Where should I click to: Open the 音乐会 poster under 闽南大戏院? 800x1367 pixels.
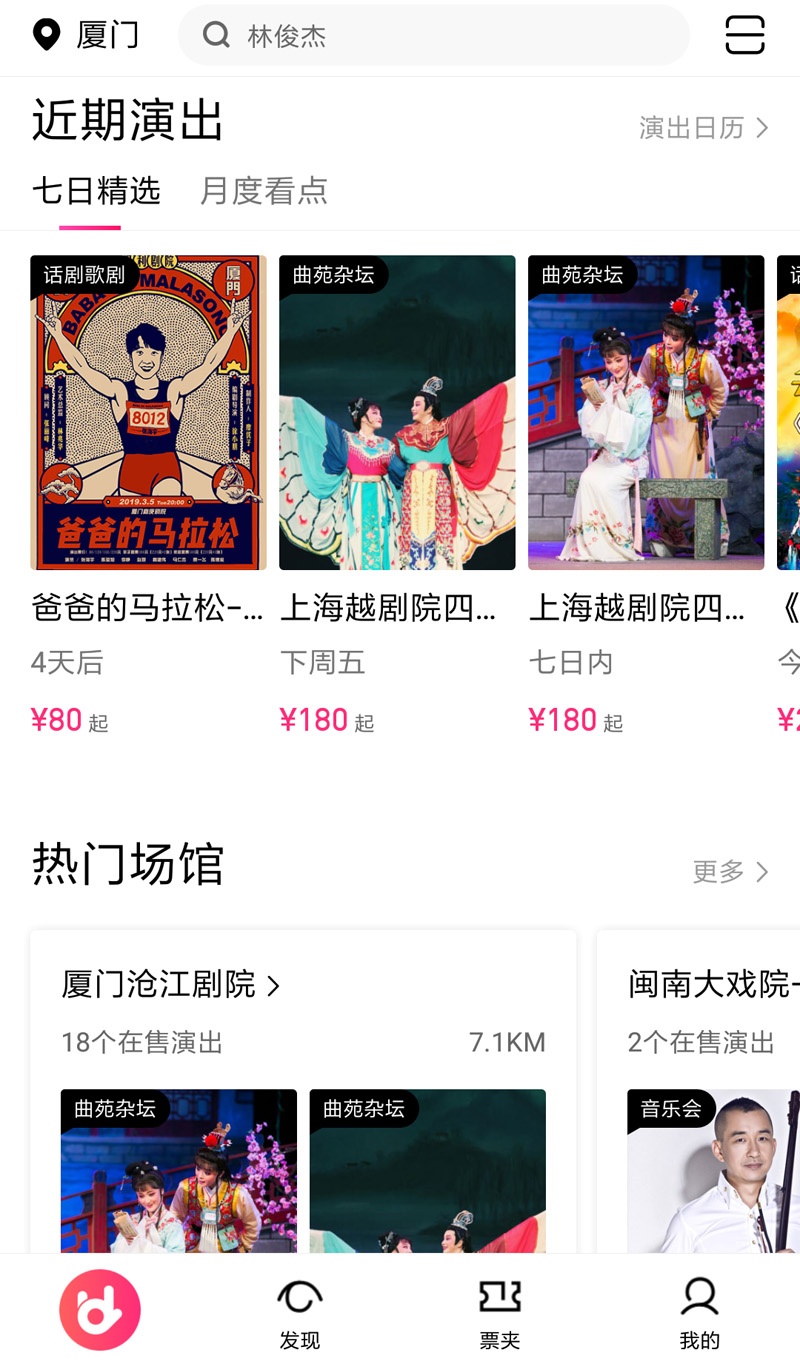pyautogui.click(x=713, y=1171)
